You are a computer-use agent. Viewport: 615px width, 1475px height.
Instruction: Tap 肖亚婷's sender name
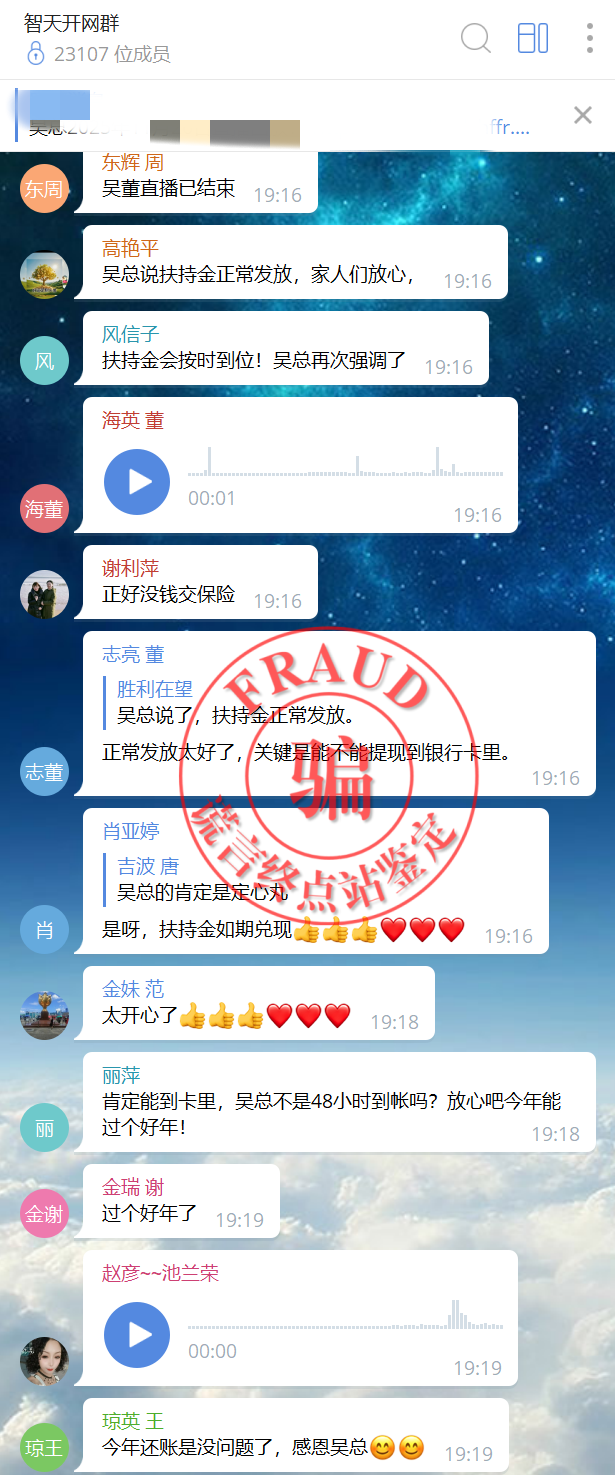(130, 831)
